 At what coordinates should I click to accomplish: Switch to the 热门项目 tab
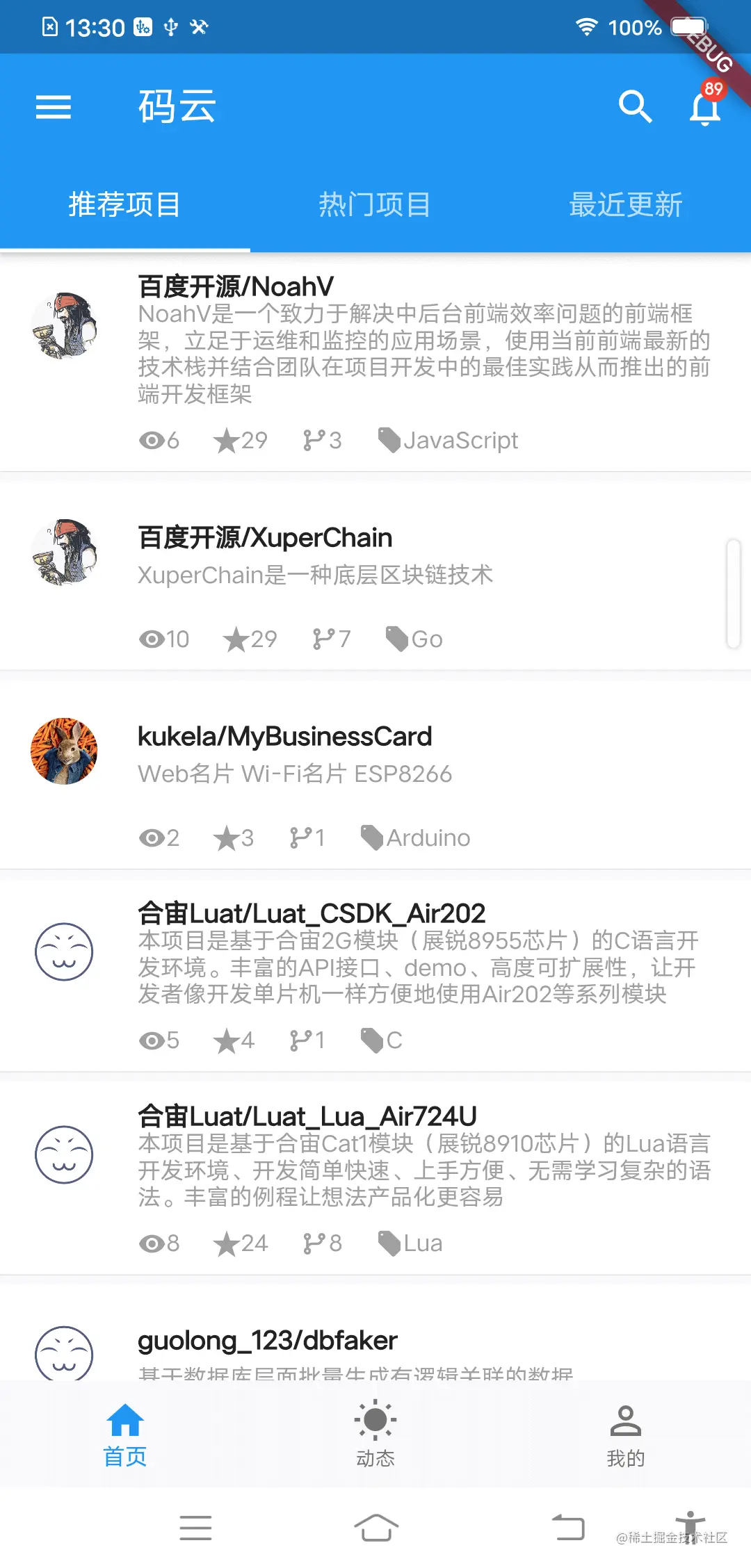point(375,205)
